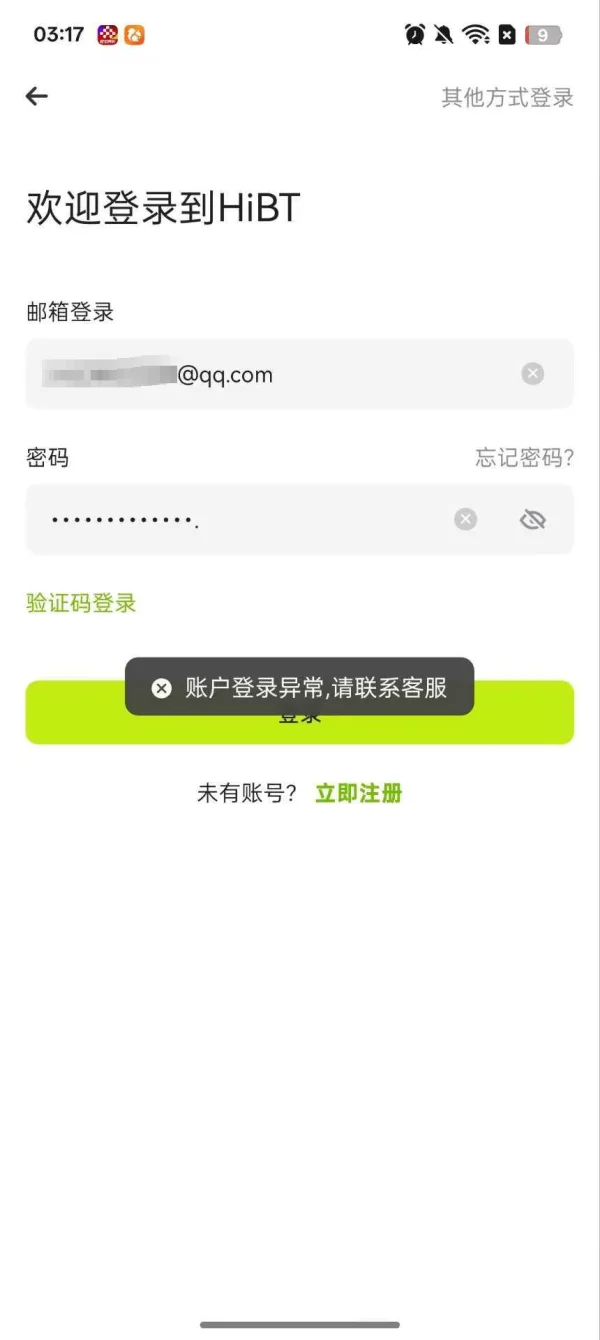Viewport: 600px width, 1340px height.
Task: Tap the email address input field
Action: pos(300,374)
